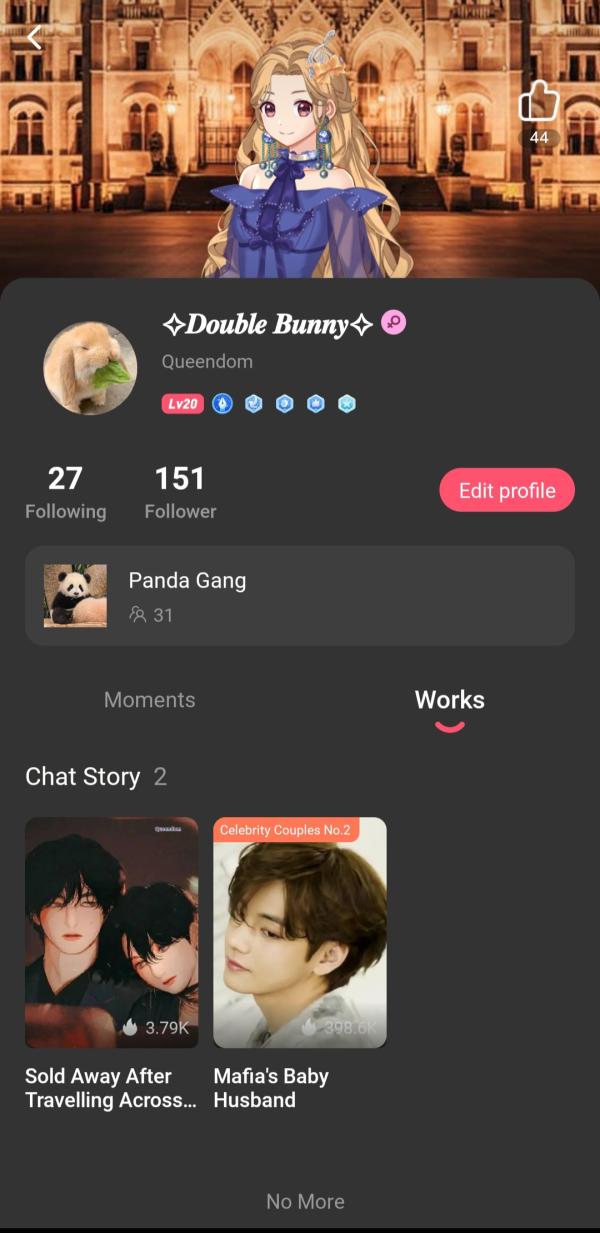The width and height of the screenshot is (600, 1233).
Task: Select the Works tab
Action: [449, 700]
